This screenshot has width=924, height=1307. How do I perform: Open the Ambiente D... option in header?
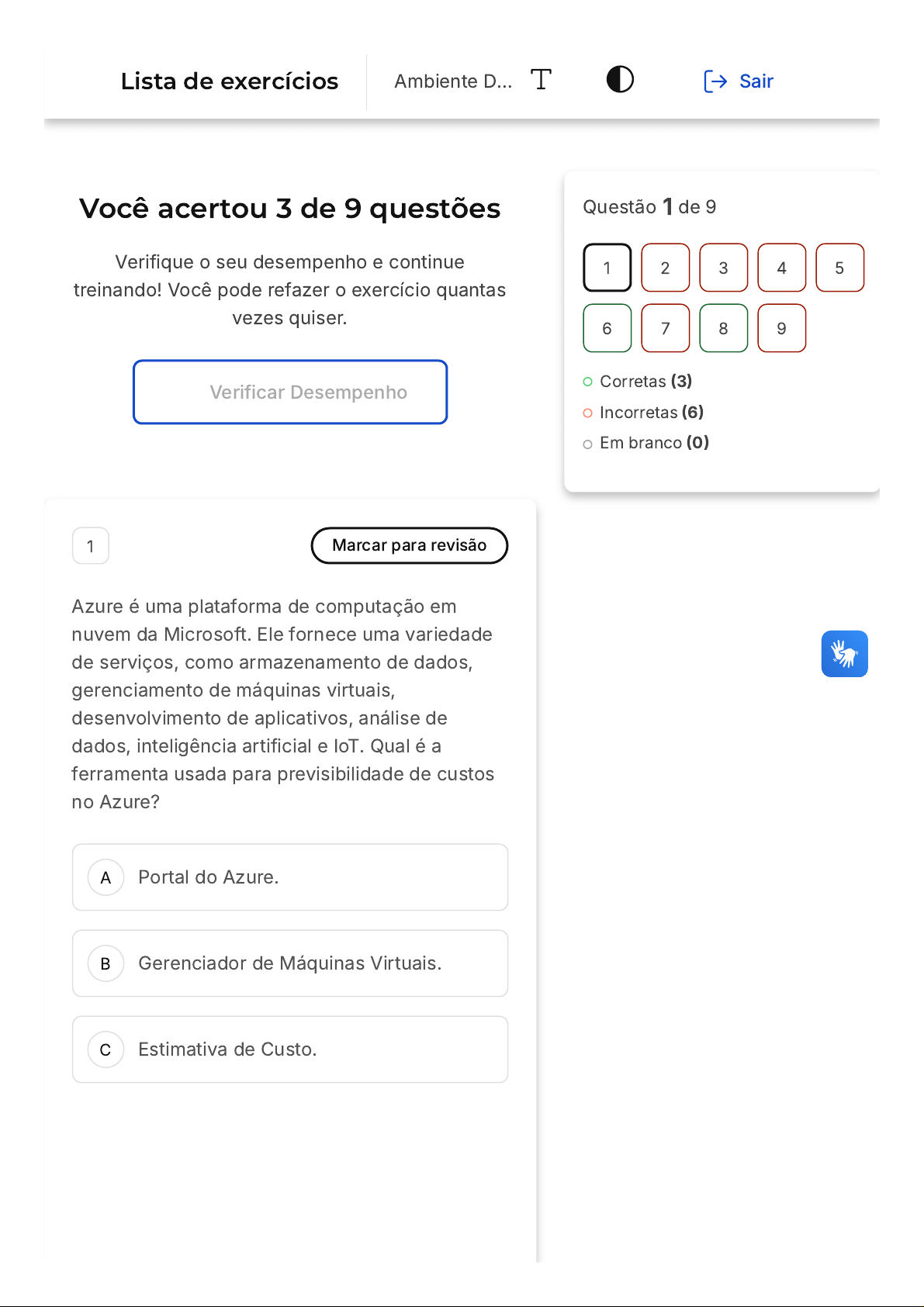[x=453, y=81]
